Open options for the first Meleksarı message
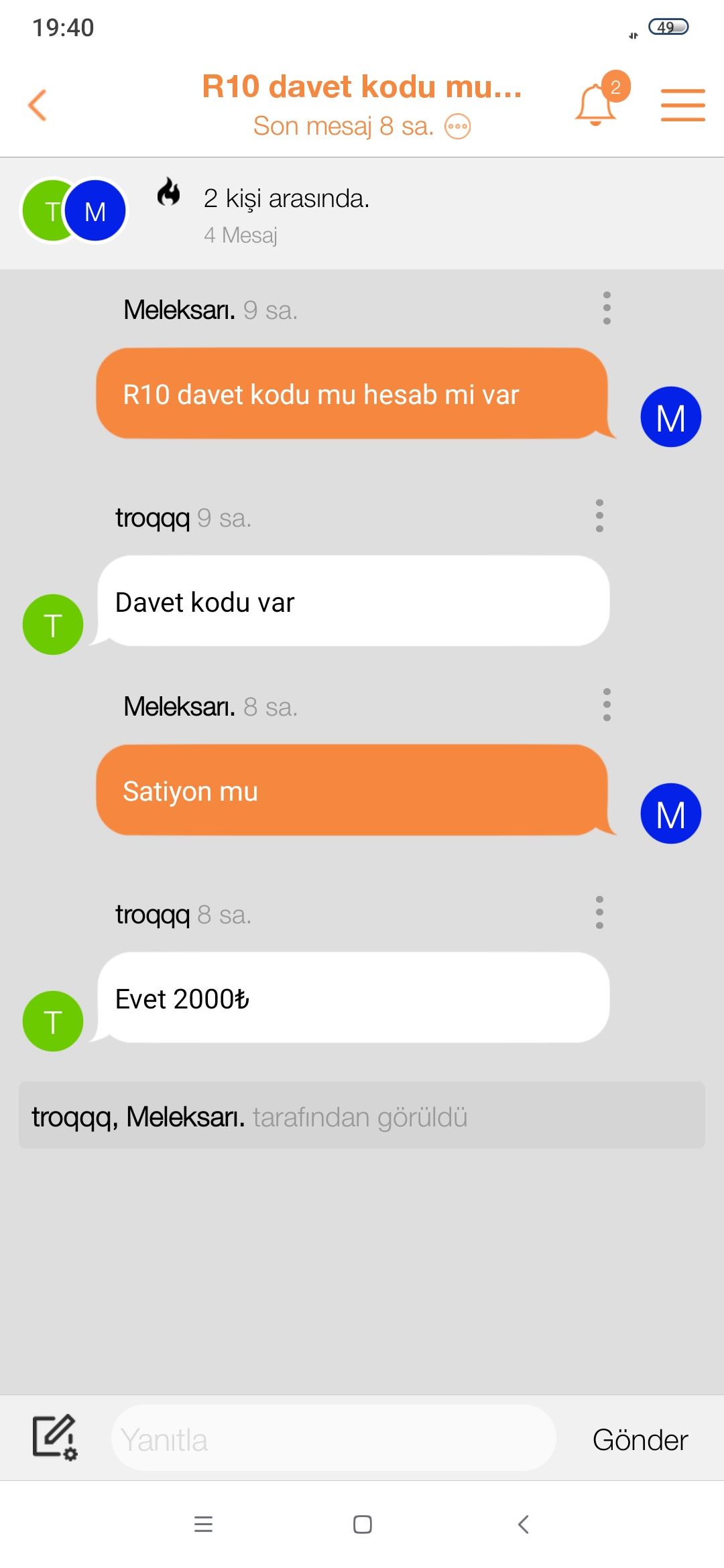The image size is (724, 1568). click(x=607, y=308)
